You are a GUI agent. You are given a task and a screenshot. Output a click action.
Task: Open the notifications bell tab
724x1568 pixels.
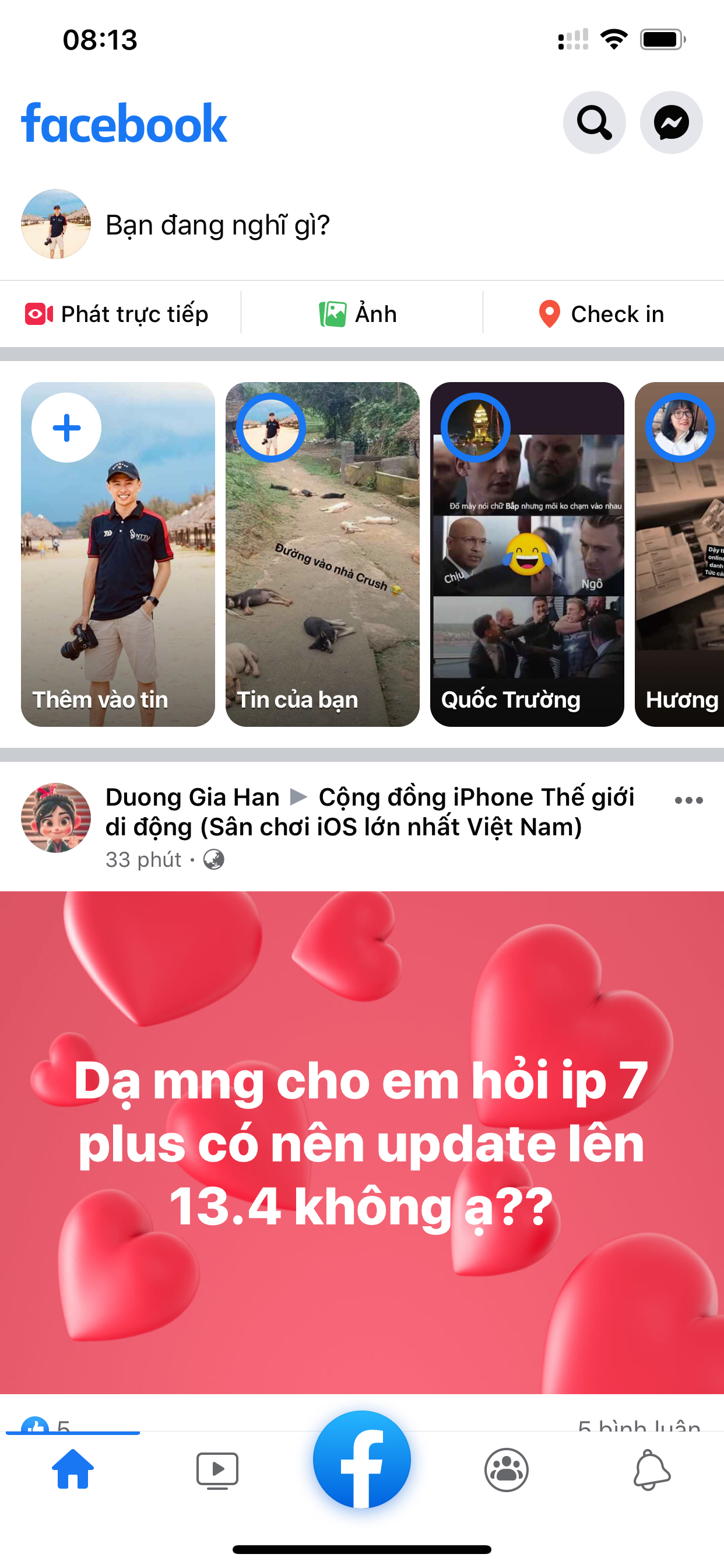(652, 1470)
